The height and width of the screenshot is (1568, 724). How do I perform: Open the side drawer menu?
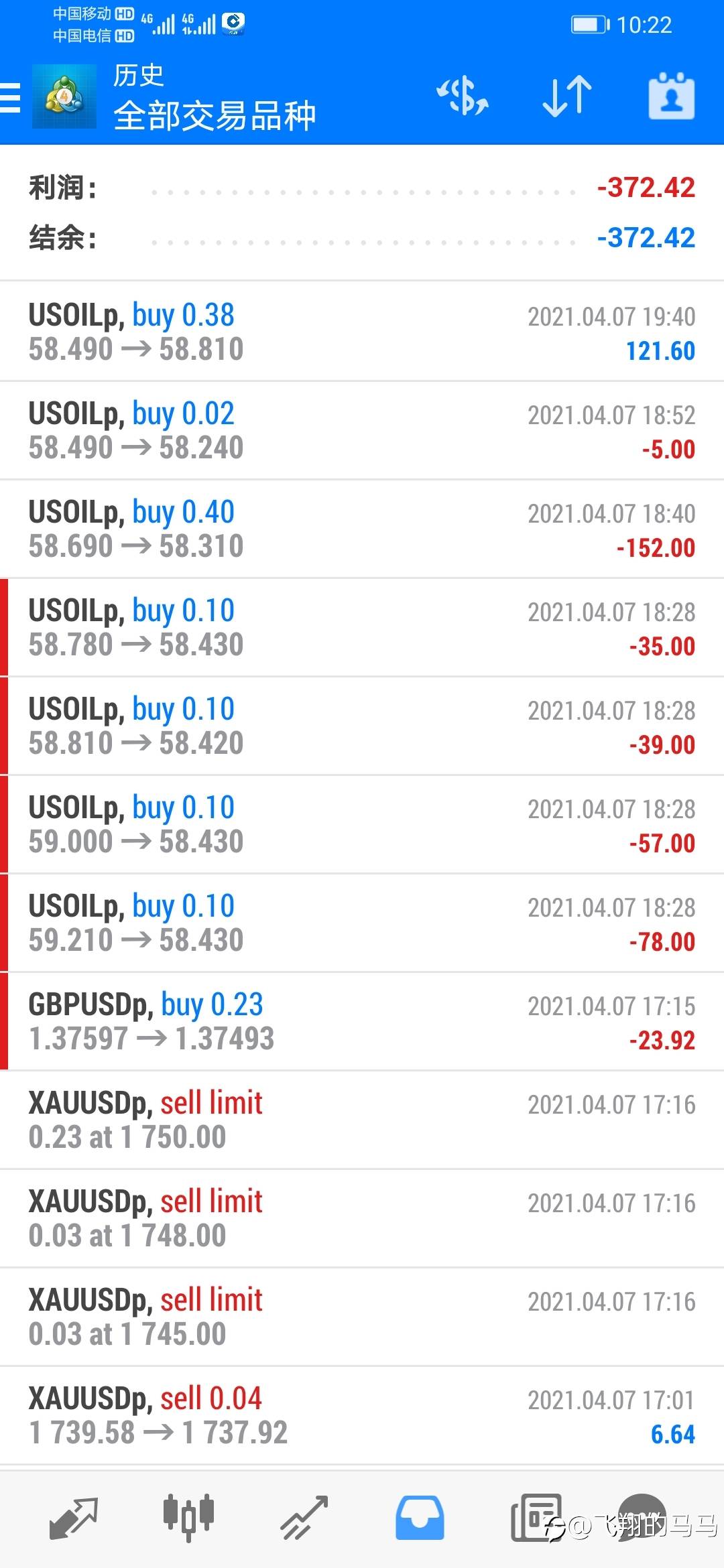tap(12, 98)
